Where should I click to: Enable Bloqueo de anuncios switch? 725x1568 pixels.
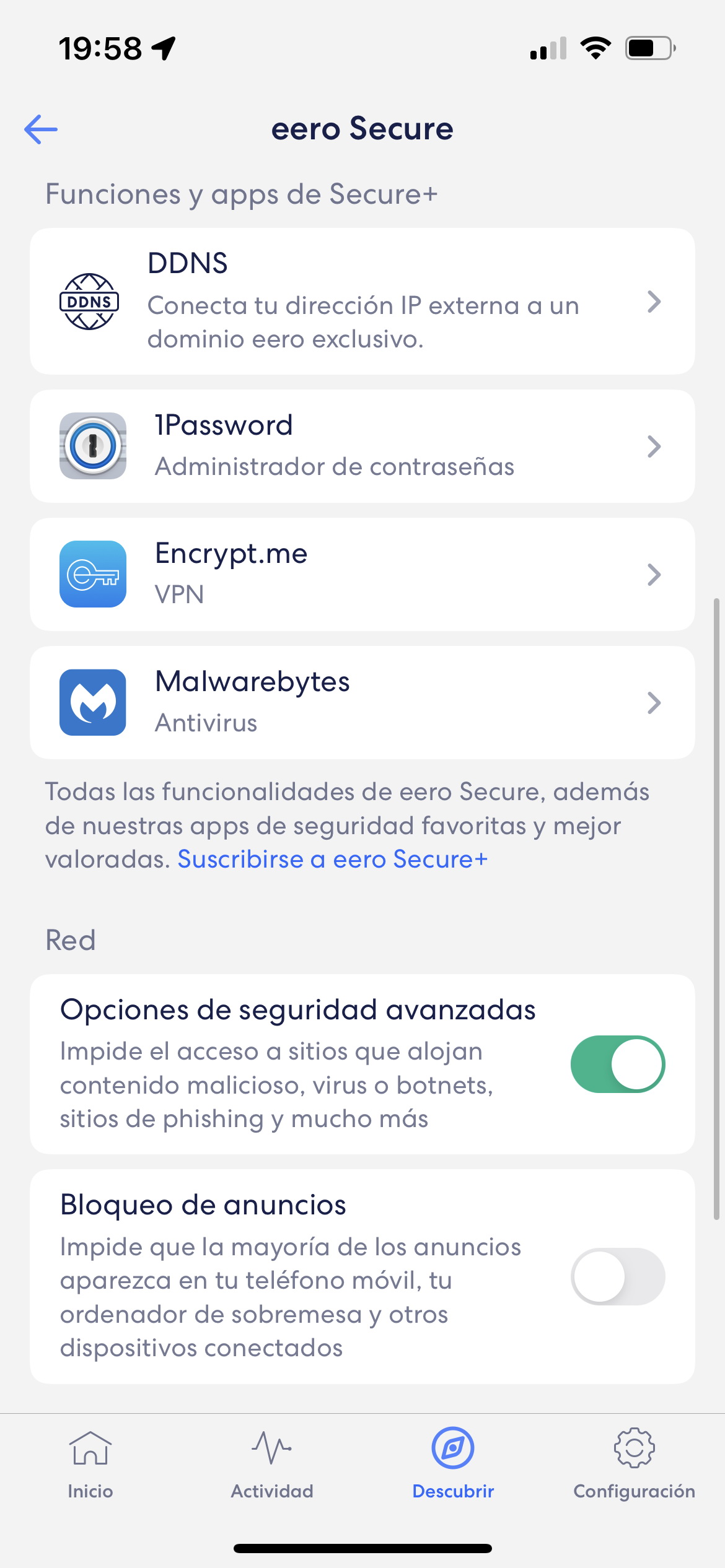point(618,1276)
